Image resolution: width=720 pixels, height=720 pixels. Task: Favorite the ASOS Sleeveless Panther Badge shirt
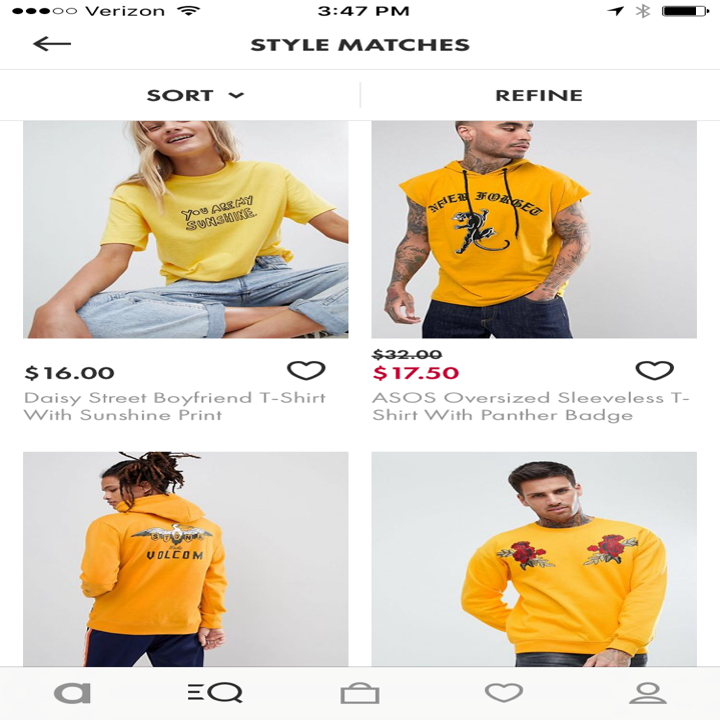(x=654, y=371)
